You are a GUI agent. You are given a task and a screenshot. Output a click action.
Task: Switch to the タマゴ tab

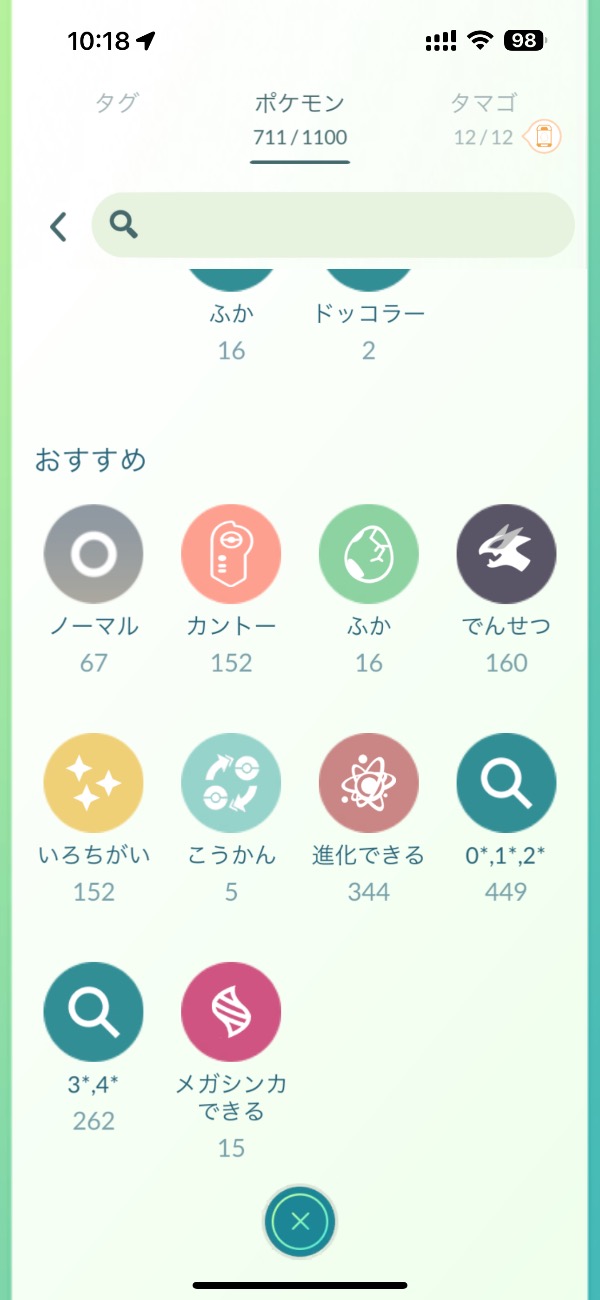click(484, 102)
